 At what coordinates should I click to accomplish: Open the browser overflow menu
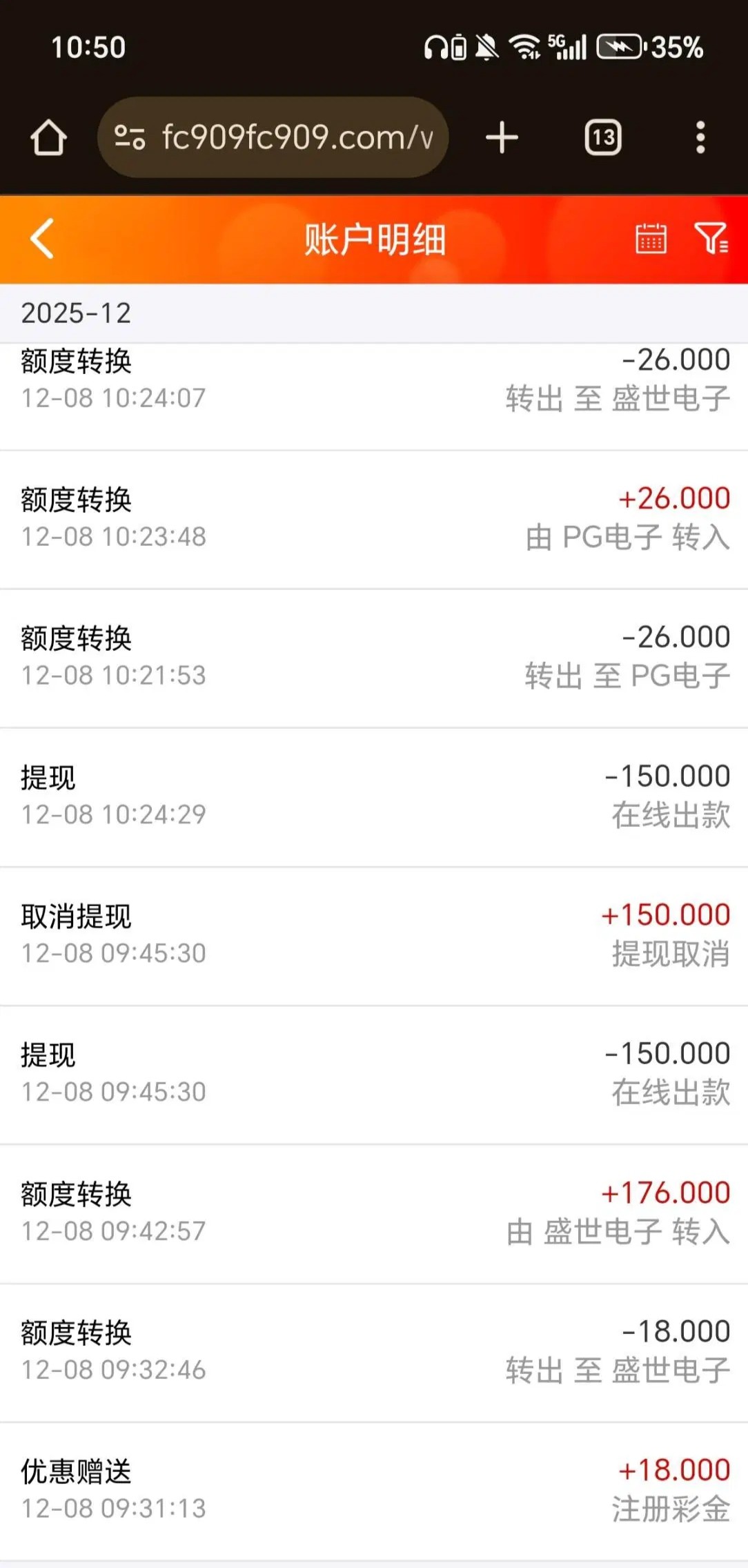click(700, 137)
